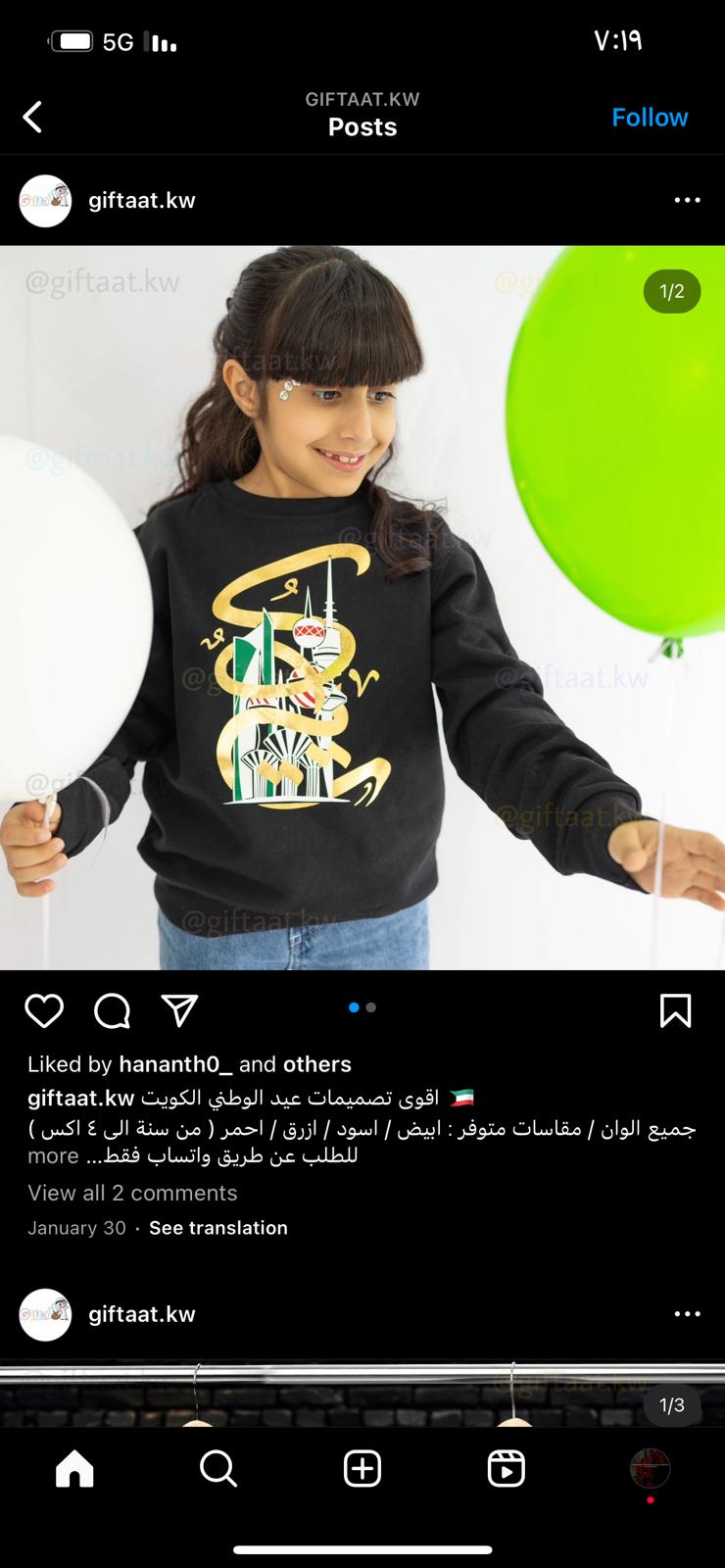Viewport: 725px width, 1568px height.
Task: Switch to the Search tab
Action: [217, 1468]
